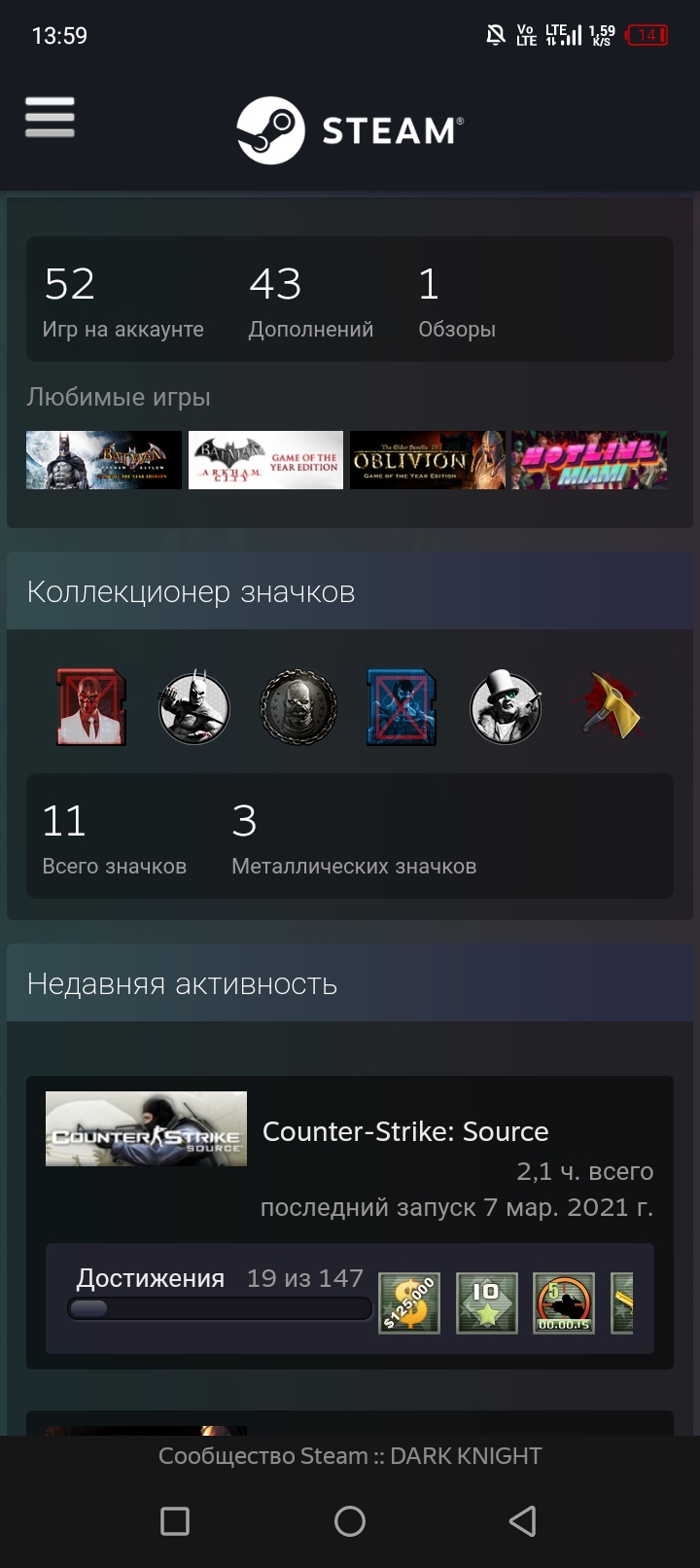The width and height of the screenshot is (700, 1568).
Task: Open Batman Arkham Asylum favorite game
Action: pyautogui.click(x=104, y=460)
